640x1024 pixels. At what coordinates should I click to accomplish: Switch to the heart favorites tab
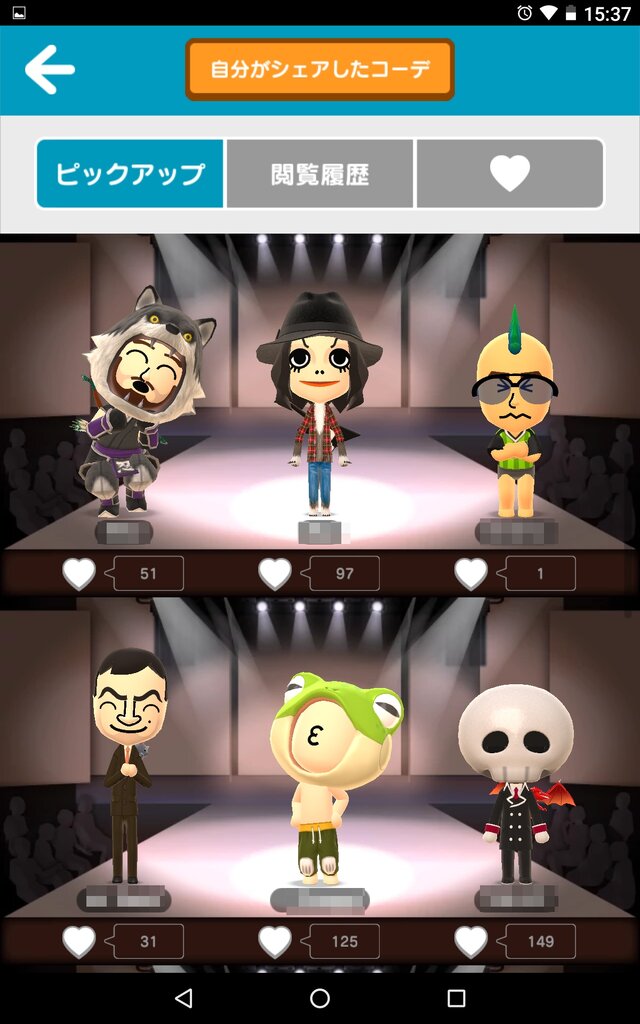(x=509, y=174)
